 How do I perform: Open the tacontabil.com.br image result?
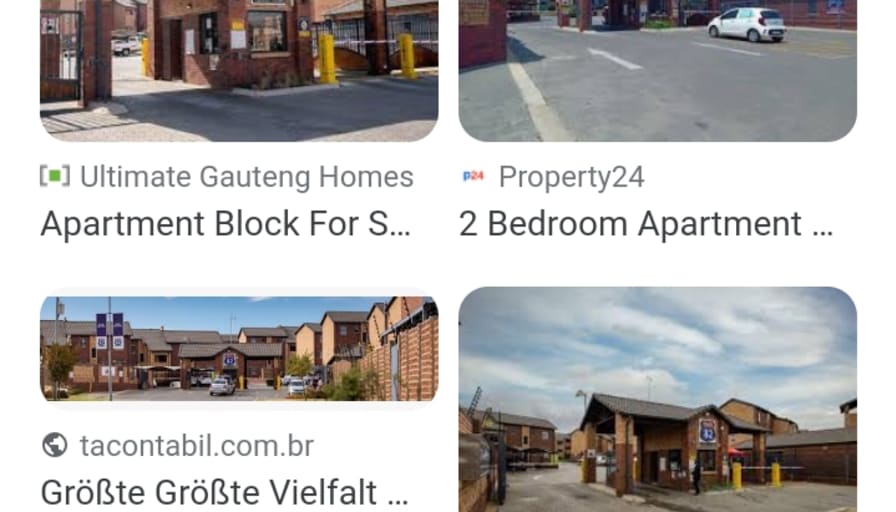239,348
